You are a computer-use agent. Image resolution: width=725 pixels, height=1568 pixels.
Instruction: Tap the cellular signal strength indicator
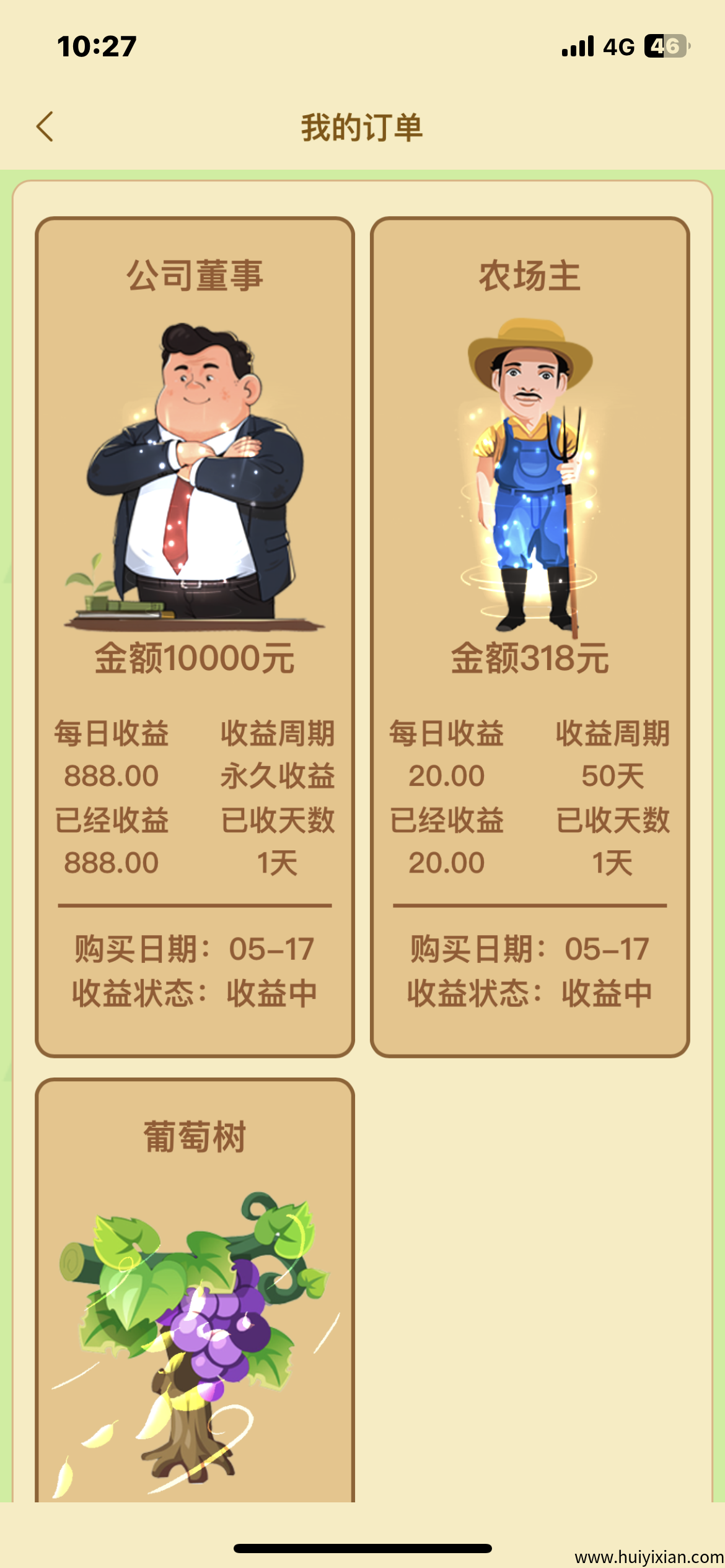point(576,46)
